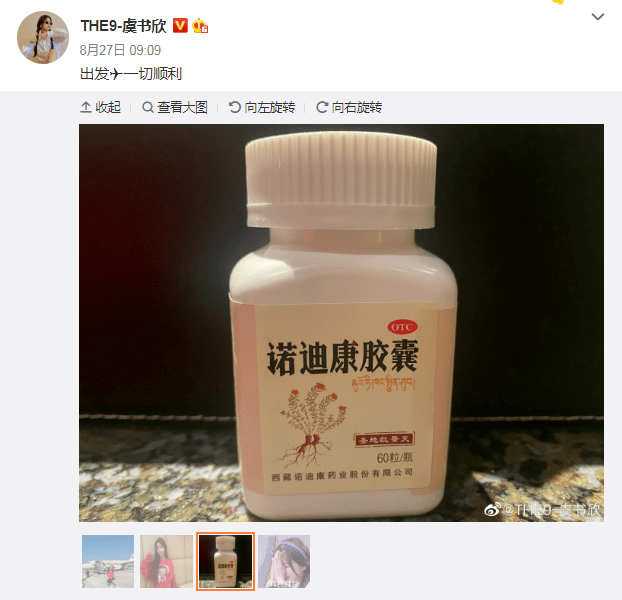Open the 8月27日 09:09 timestamp link
This screenshot has height=600, width=622.
(x=120, y=50)
